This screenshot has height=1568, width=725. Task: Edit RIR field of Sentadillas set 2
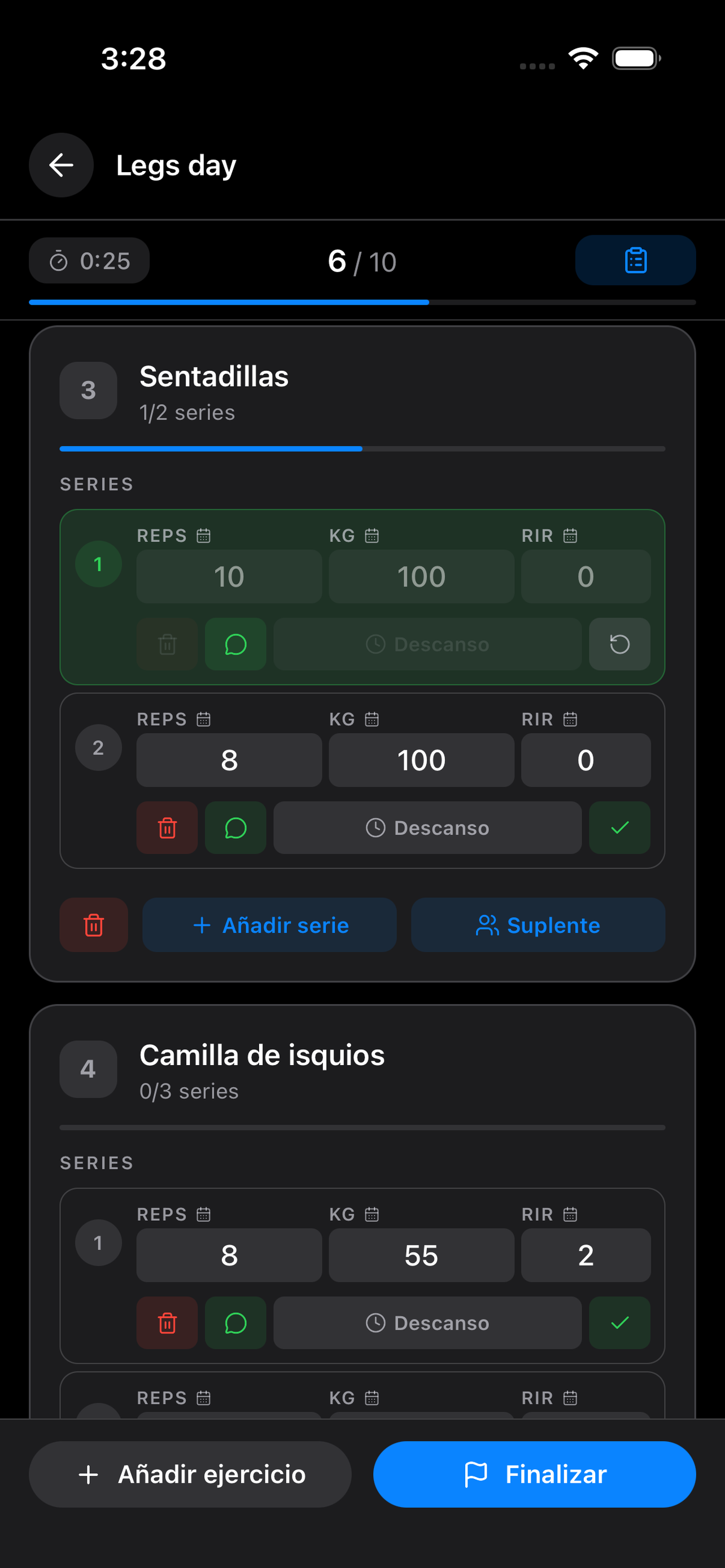tap(585, 760)
